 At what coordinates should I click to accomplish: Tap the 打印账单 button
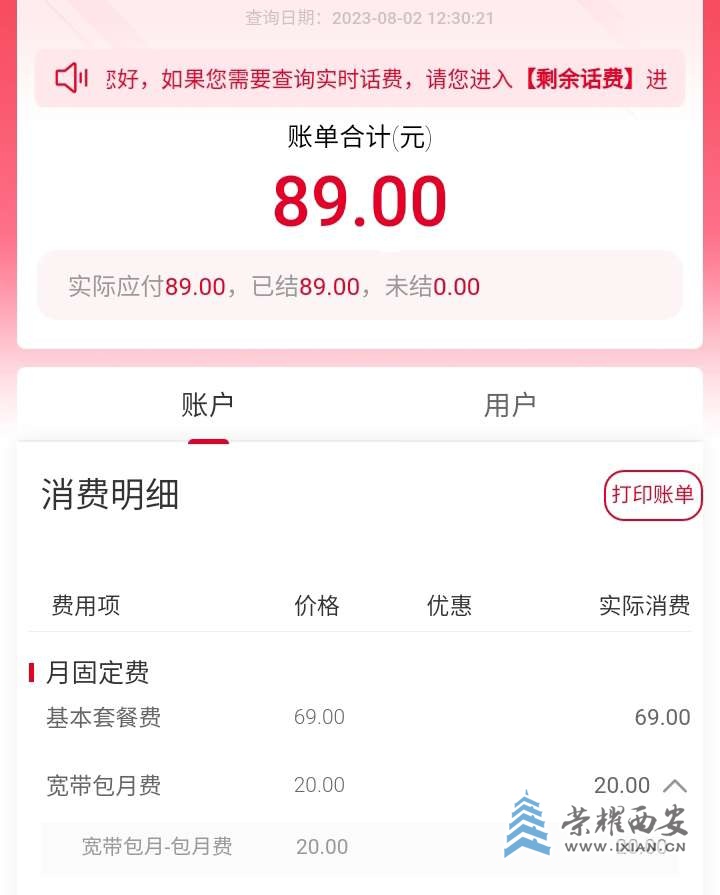[653, 495]
